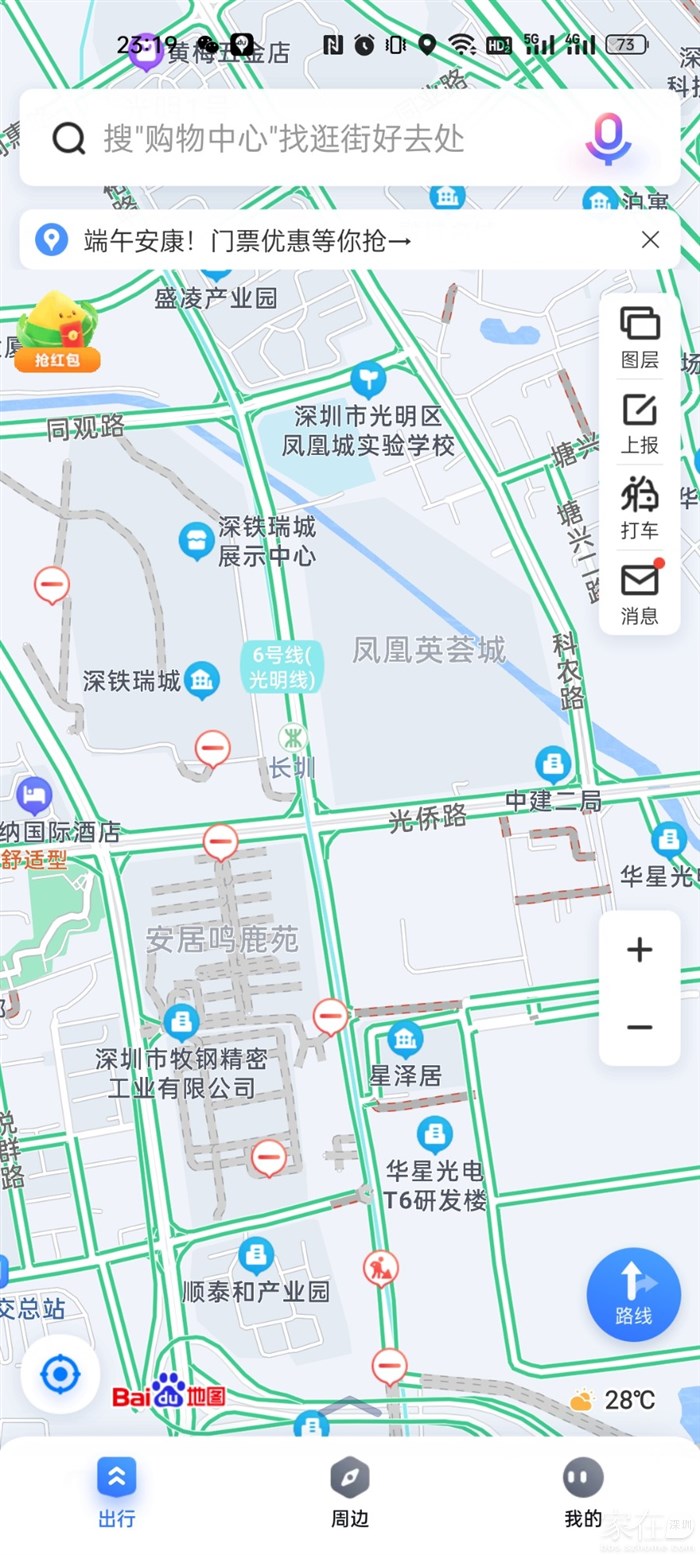Zoom in on the map

pos(640,950)
